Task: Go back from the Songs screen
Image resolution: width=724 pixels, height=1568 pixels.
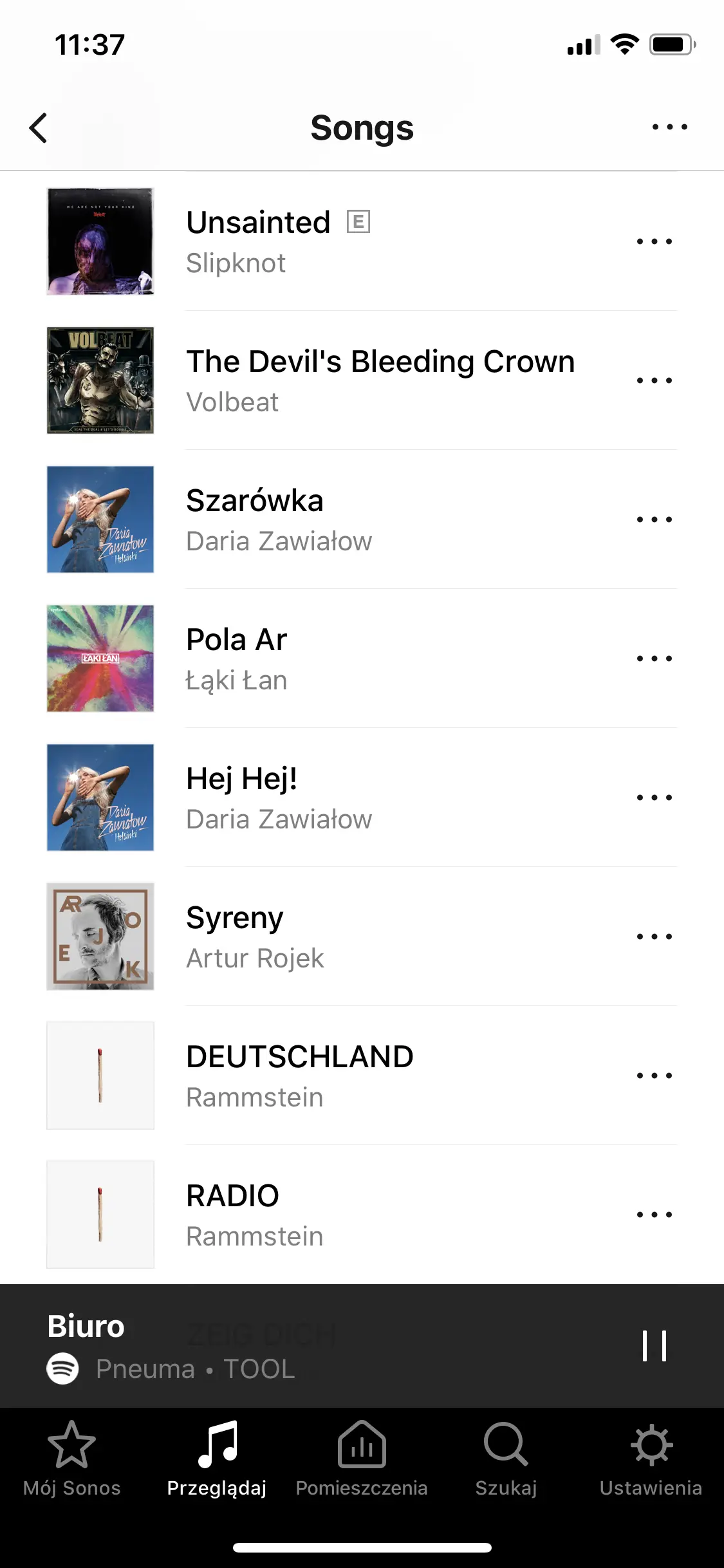Action: coord(39,127)
